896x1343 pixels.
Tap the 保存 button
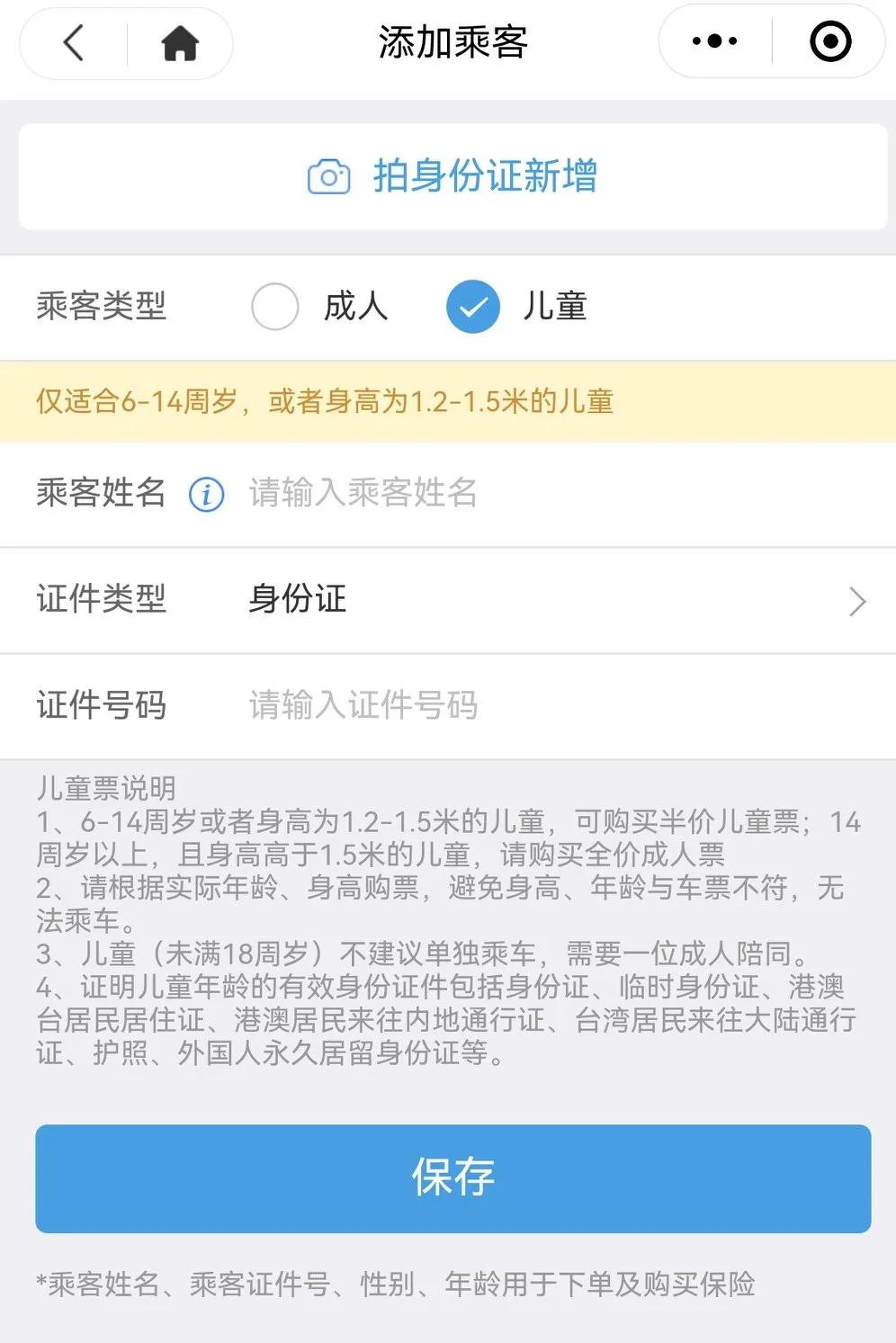click(x=452, y=1177)
